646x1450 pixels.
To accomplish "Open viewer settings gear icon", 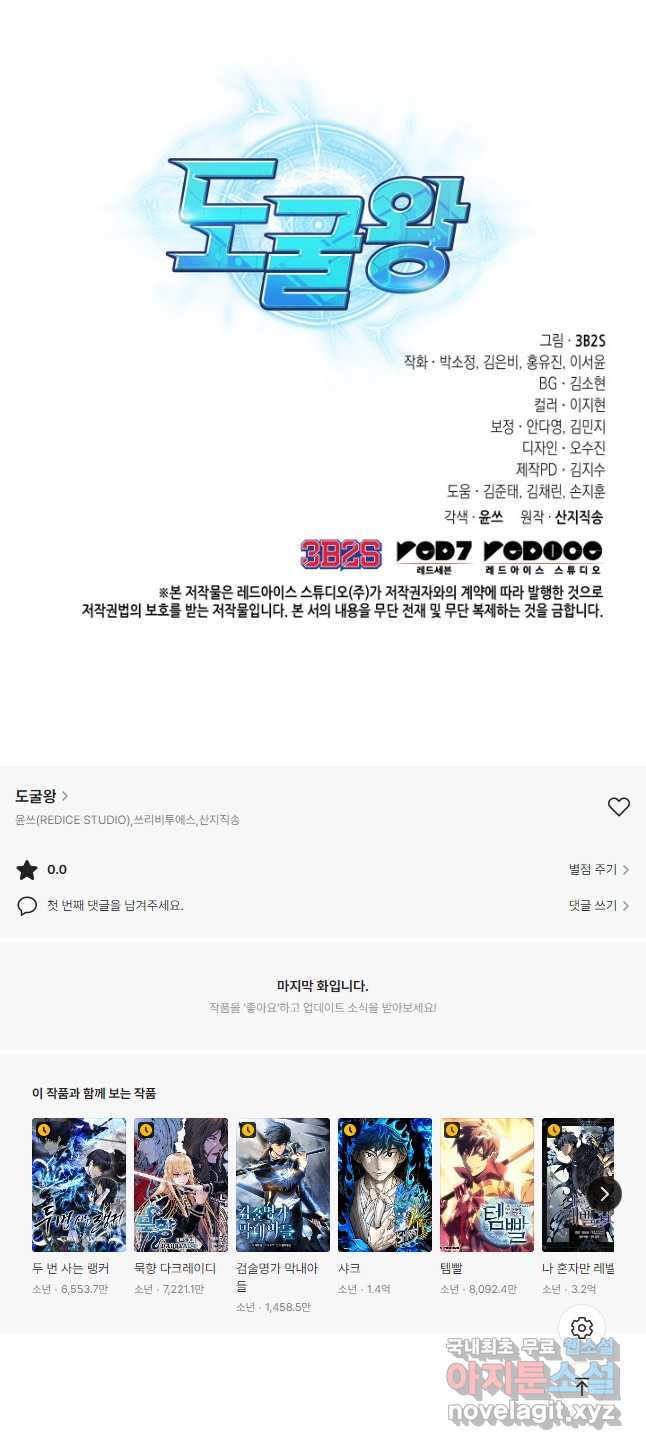I will tap(582, 1328).
